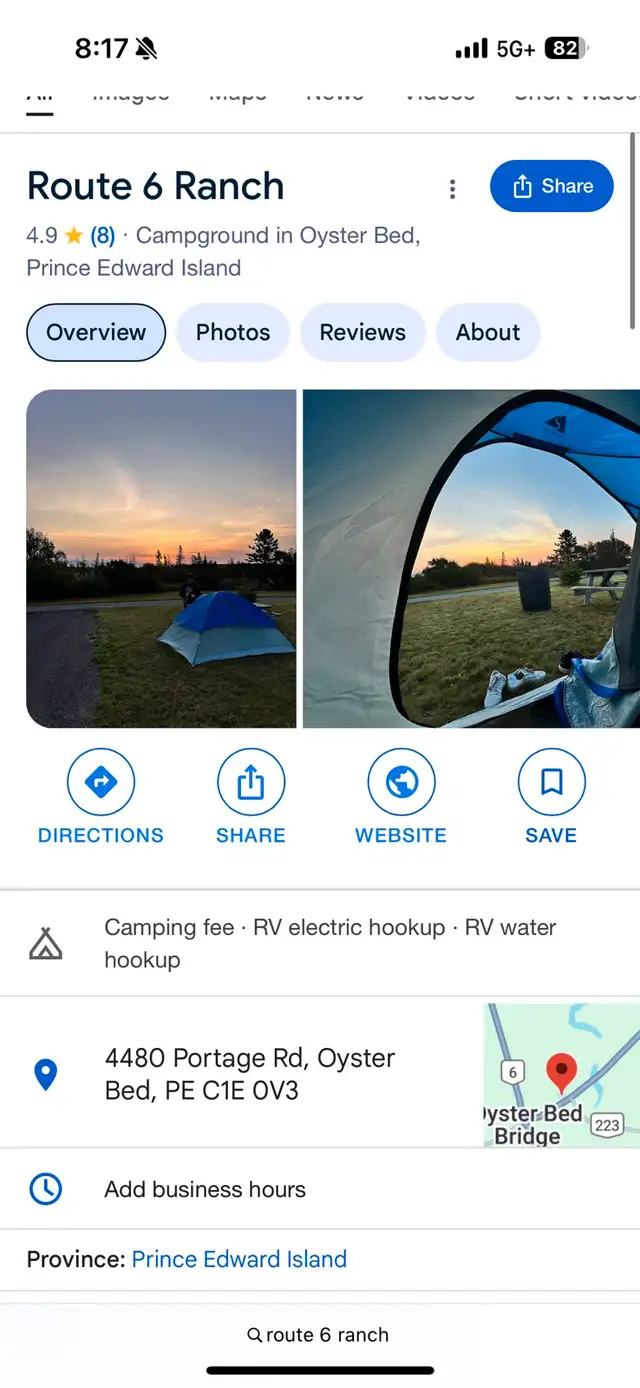The height and width of the screenshot is (1388, 640).
Task: Open the 4480 Portage Rd address row
Action: click(x=250, y=1074)
